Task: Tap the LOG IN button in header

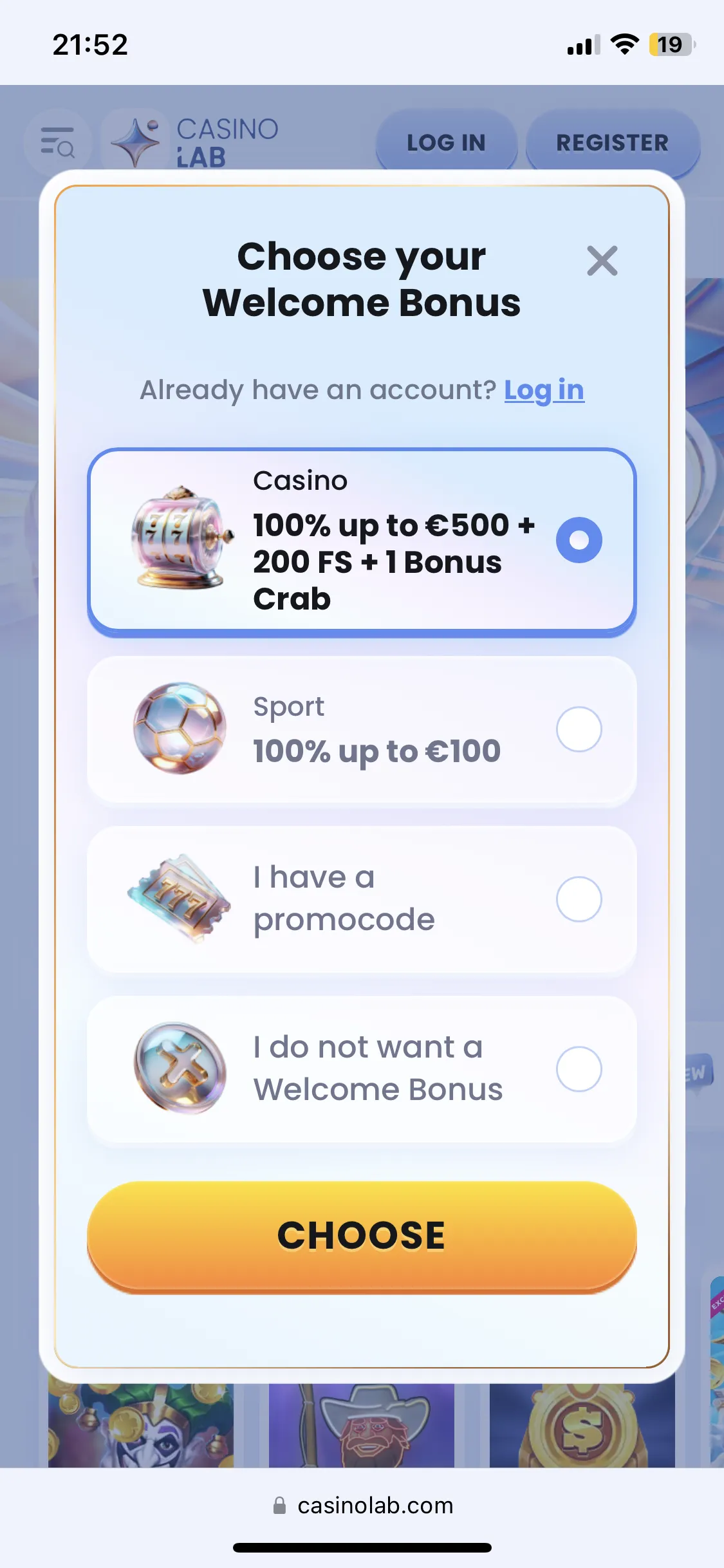Action: pyautogui.click(x=446, y=142)
